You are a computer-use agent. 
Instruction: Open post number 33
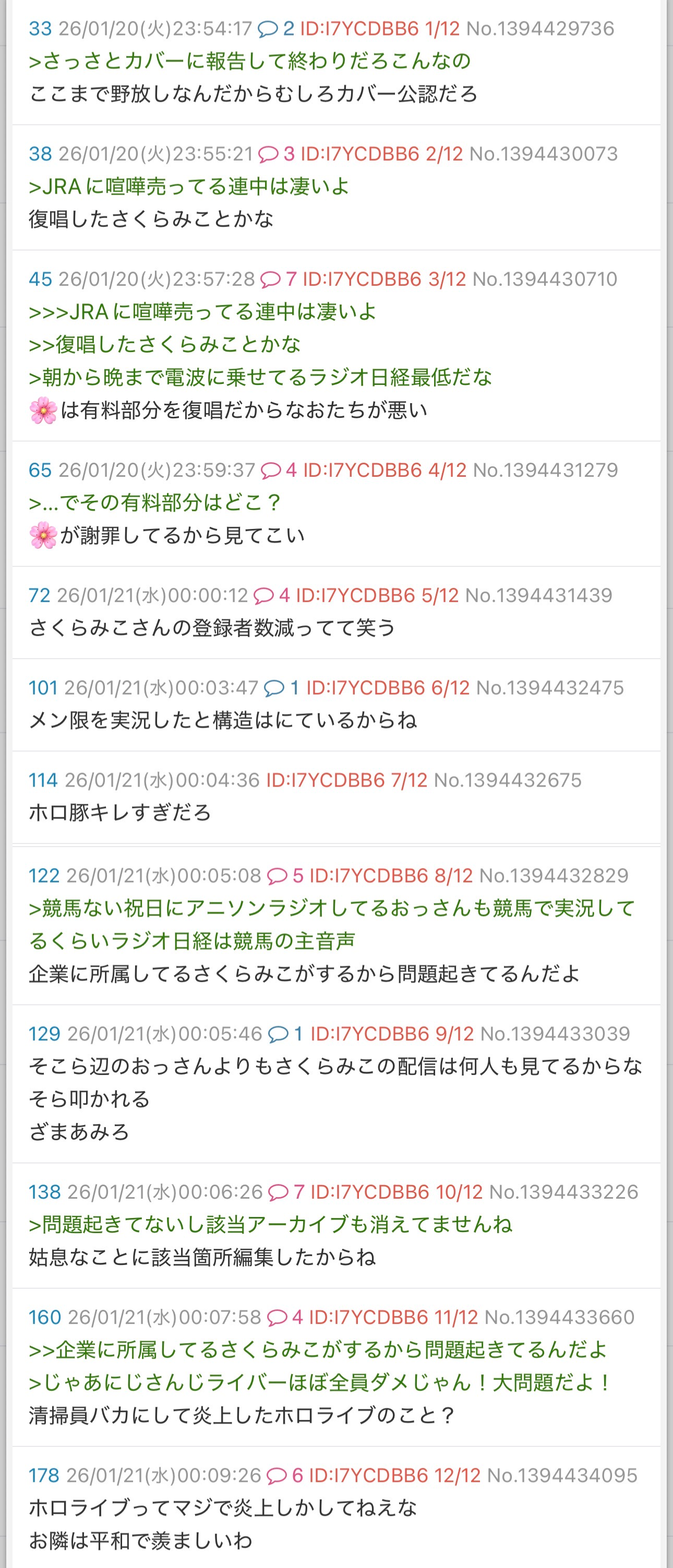point(40,29)
